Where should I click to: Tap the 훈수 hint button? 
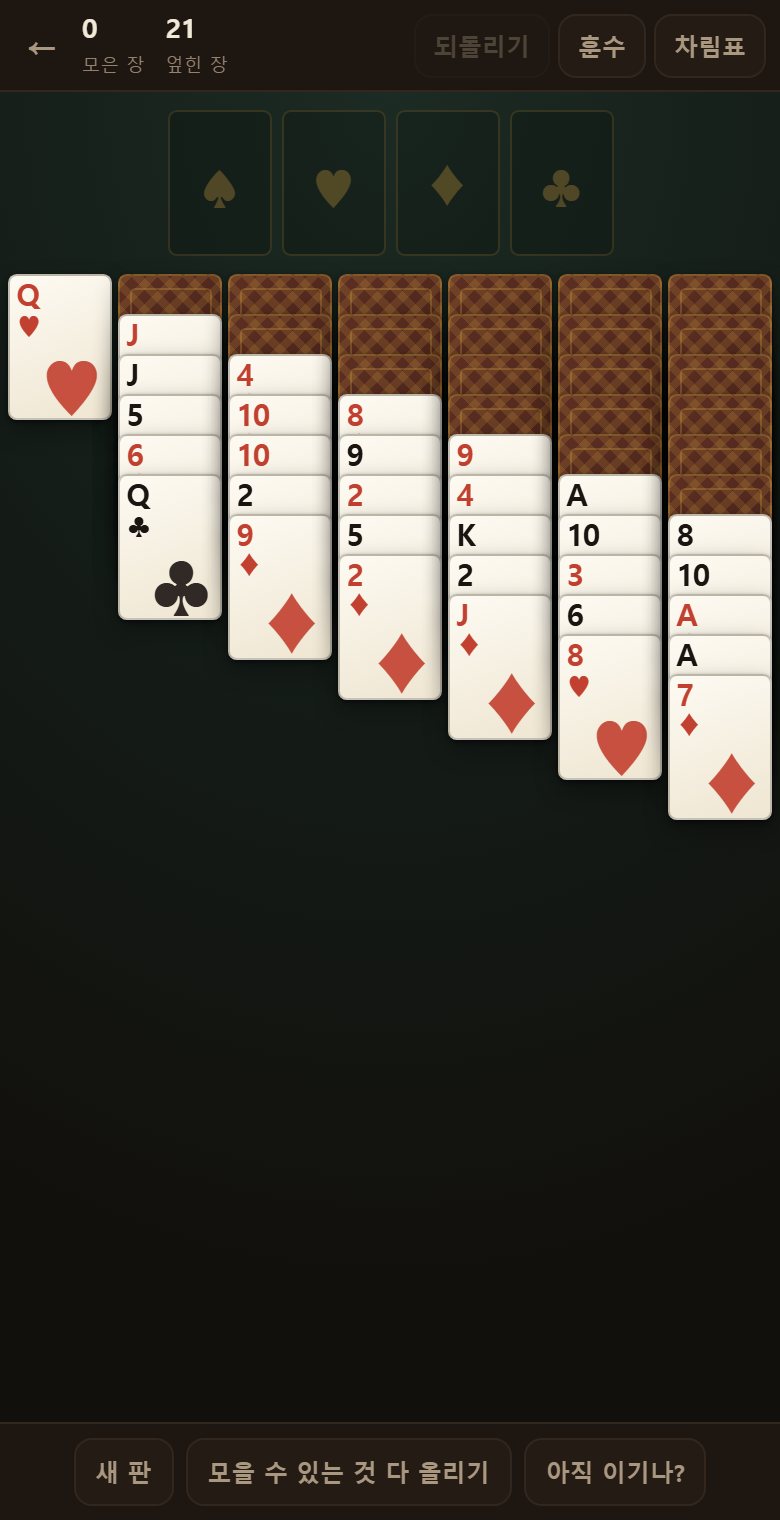602,46
